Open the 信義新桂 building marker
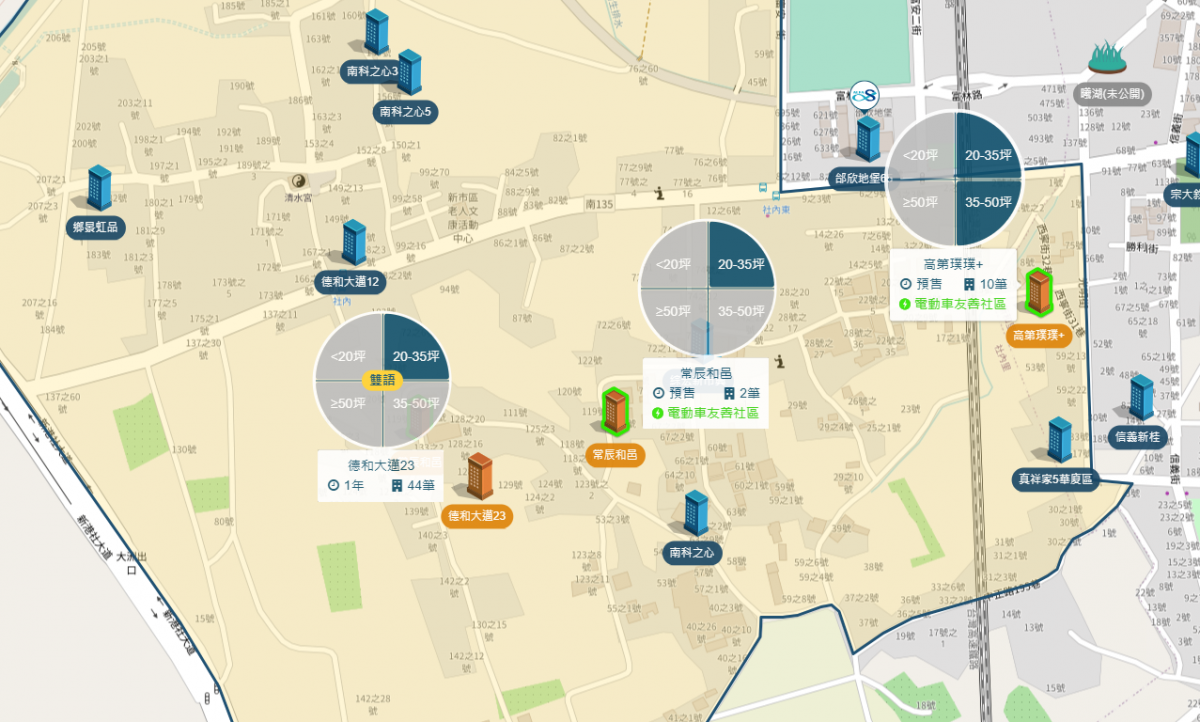 (x=1141, y=398)
